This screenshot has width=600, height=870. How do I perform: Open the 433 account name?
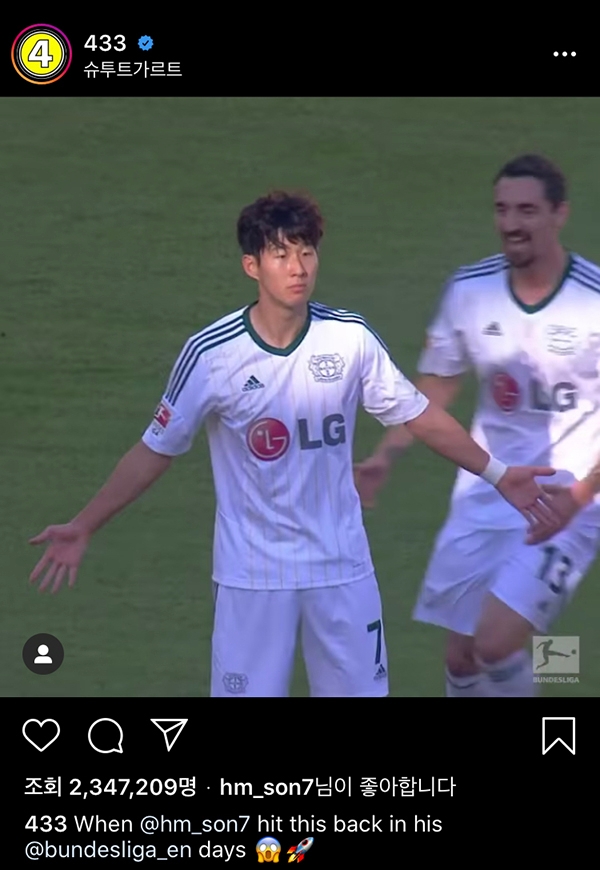105,43
